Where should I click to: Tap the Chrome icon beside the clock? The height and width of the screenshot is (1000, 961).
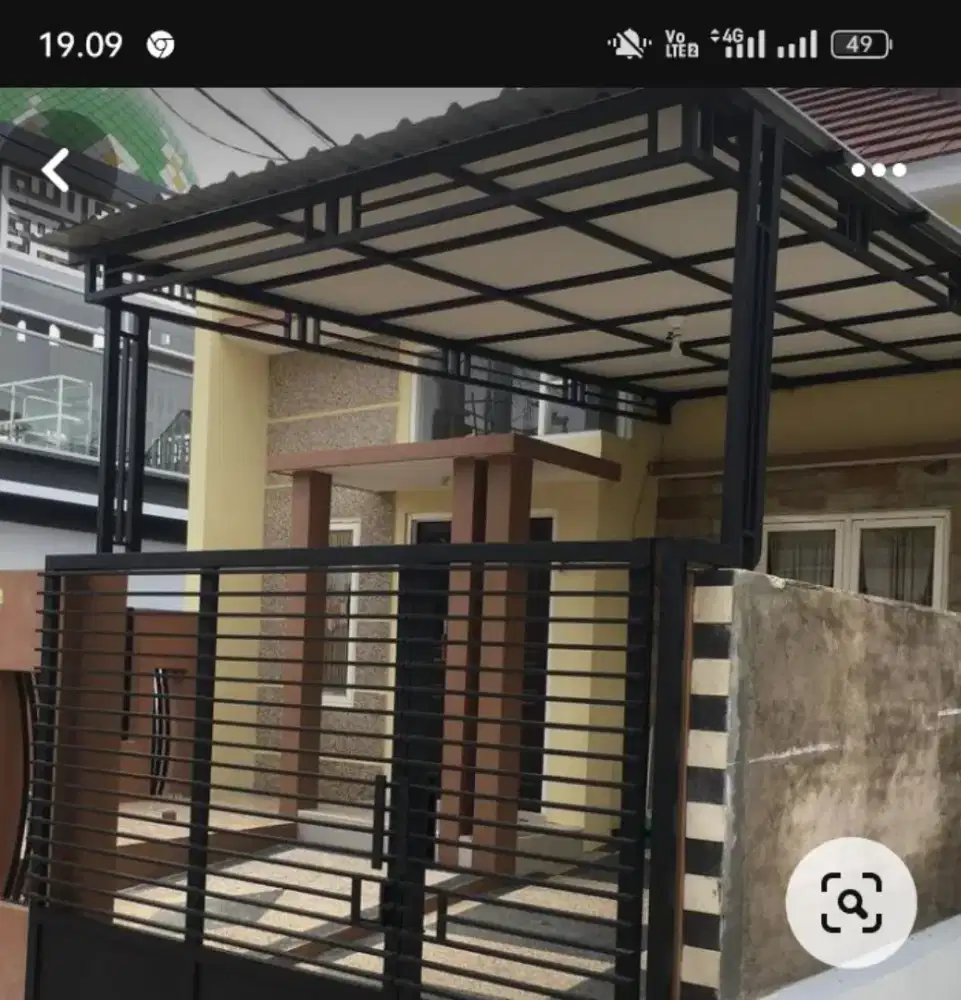(x=162, y=44)
